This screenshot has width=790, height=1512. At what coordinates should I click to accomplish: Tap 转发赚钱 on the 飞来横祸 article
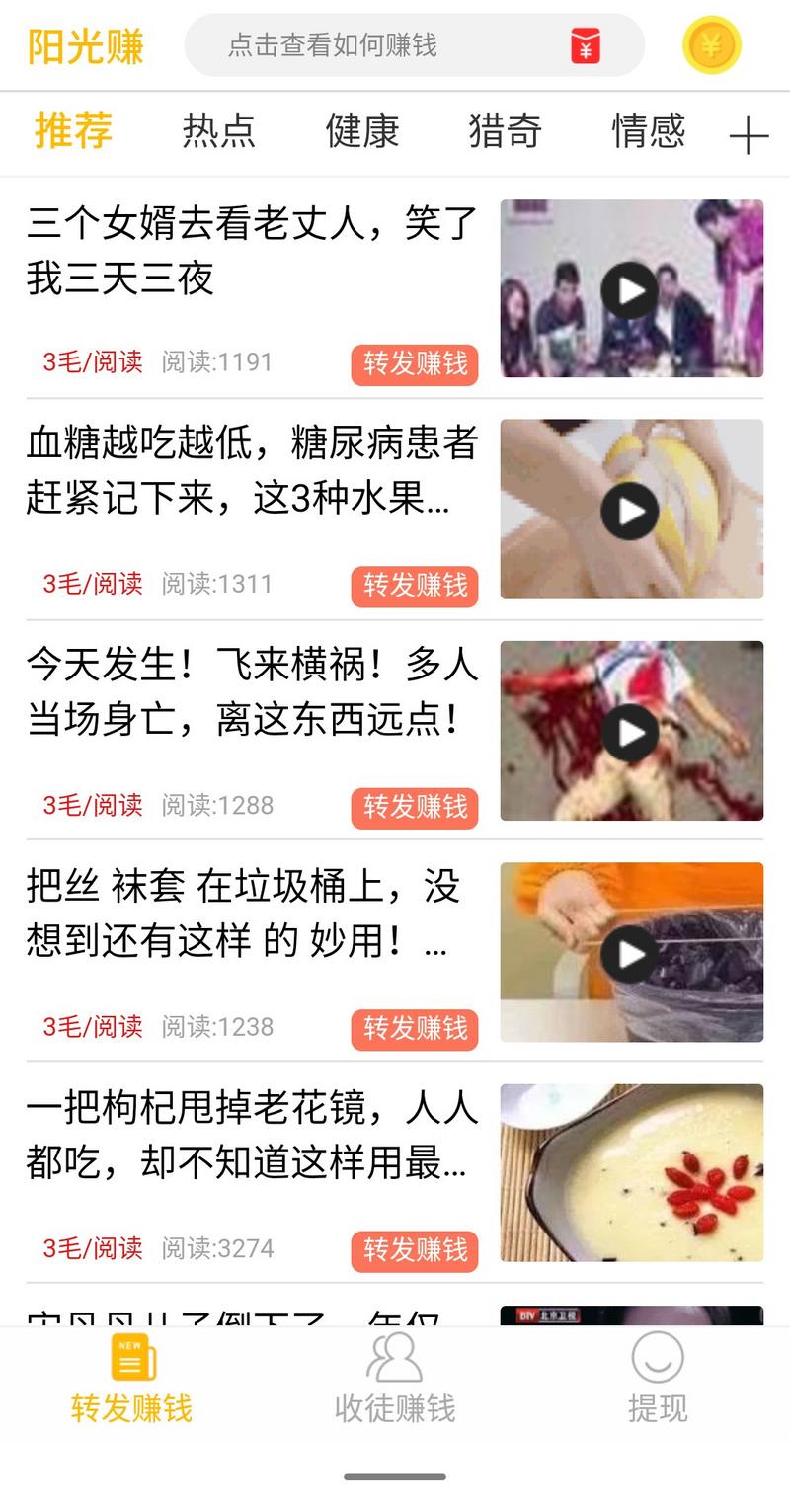pyautogui.click(x=415, y=807)
